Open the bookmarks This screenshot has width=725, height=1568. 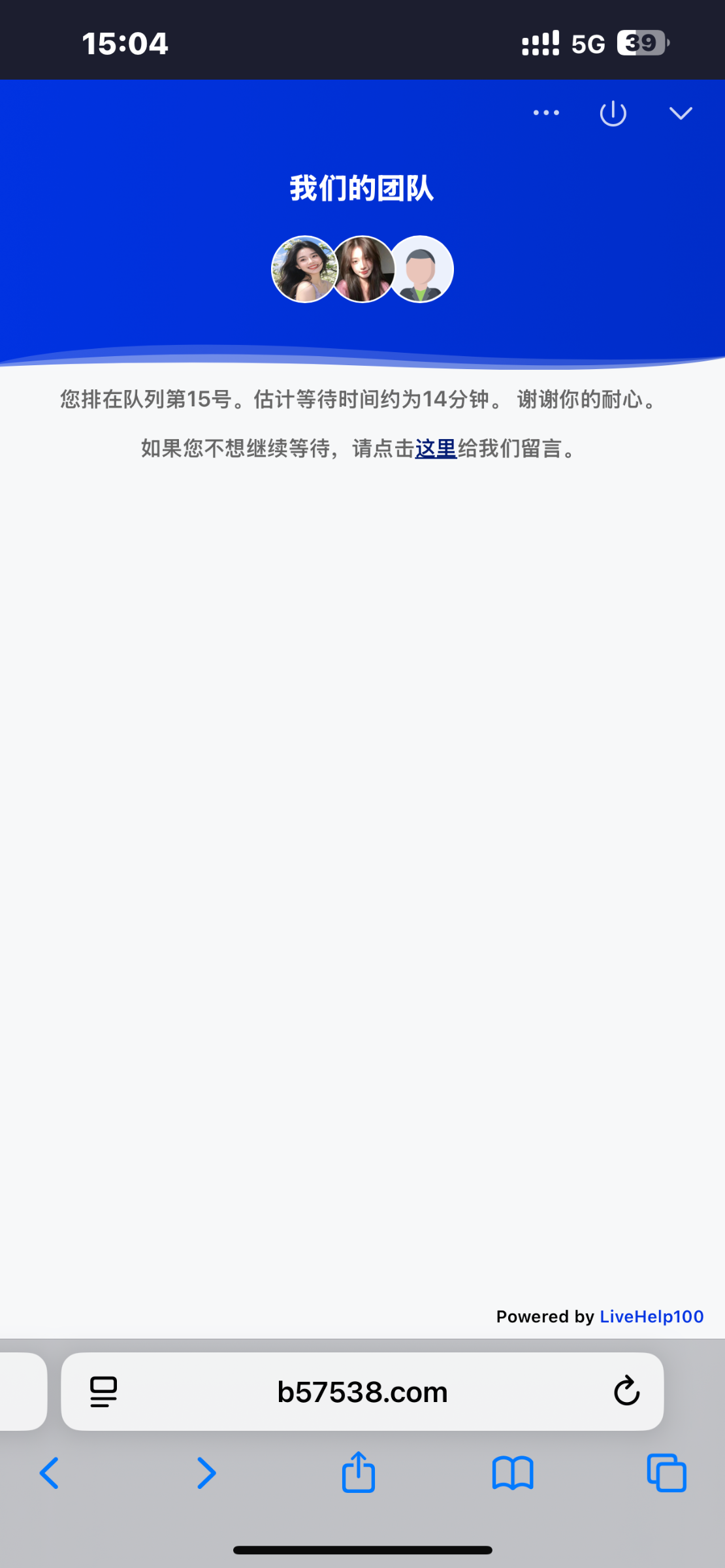pyautogui.click(x=513, y=1473)
